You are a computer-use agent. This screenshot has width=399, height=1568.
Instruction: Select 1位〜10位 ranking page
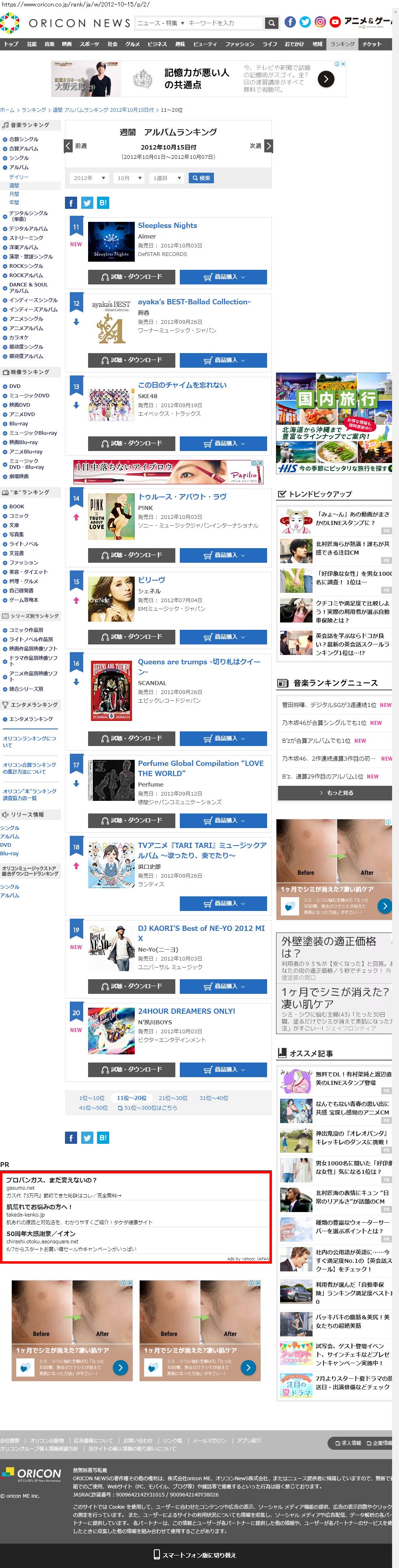tap(92, 1098)
